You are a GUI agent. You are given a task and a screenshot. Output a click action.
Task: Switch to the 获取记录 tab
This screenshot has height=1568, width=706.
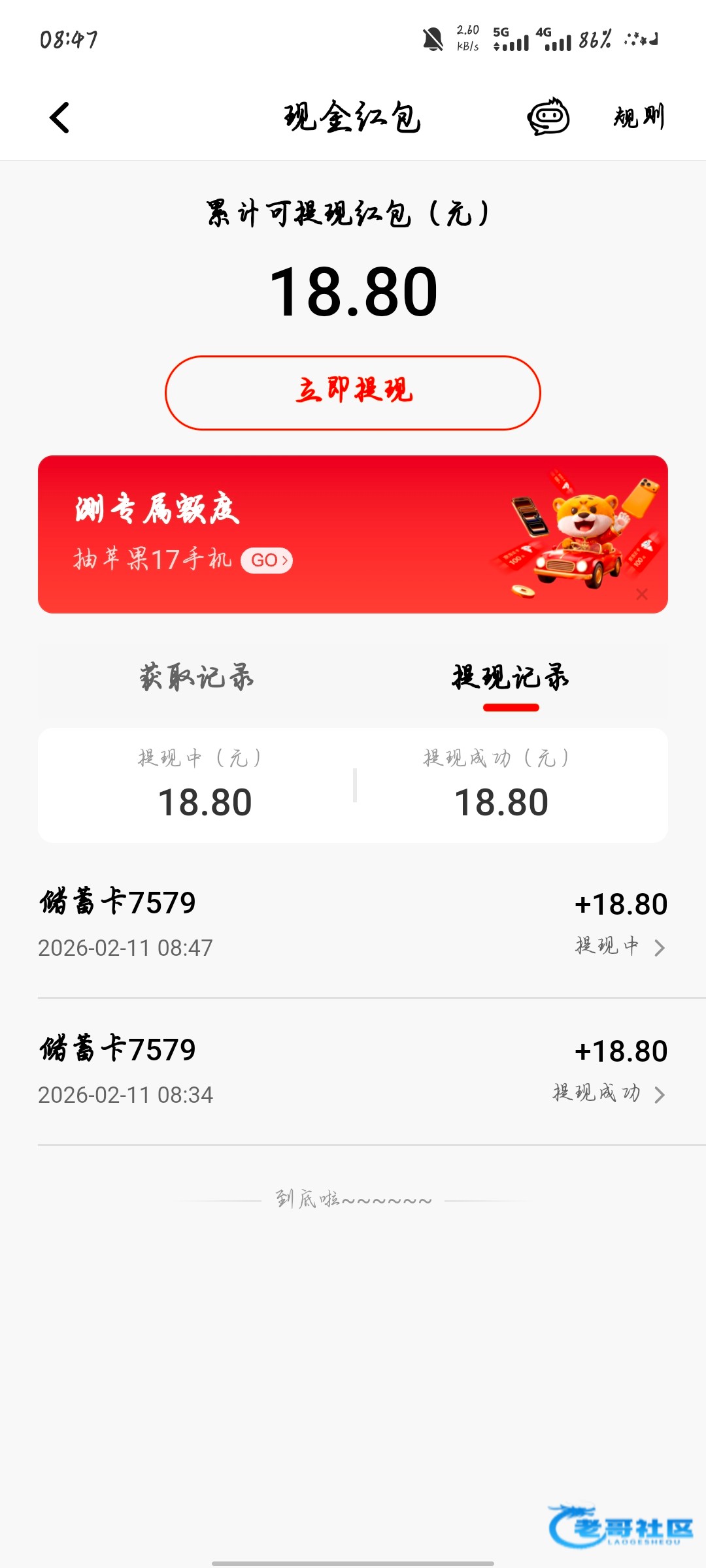click(x=196, y=677)
